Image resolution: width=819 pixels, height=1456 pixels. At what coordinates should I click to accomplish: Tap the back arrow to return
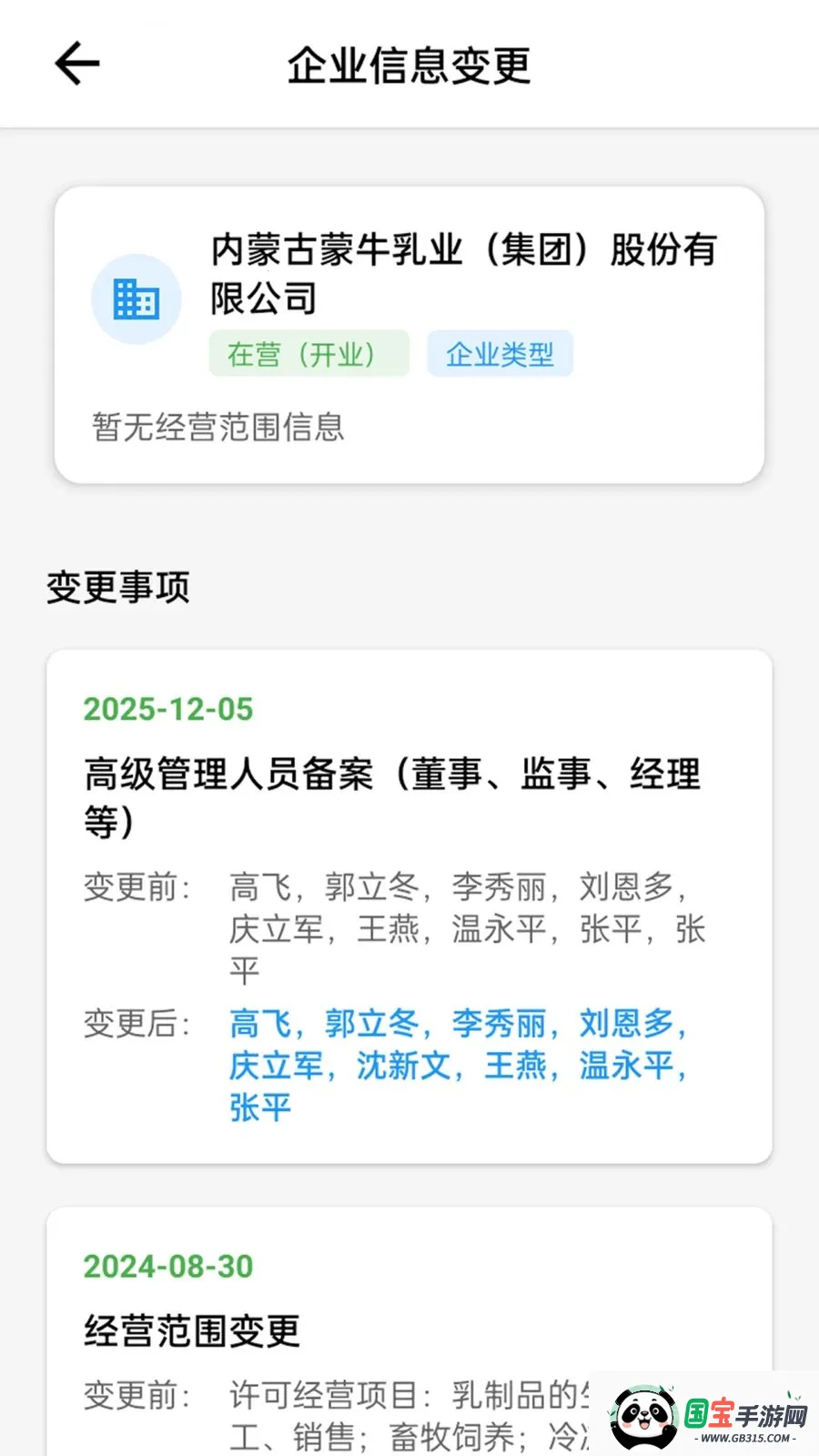pyautogui.click(x=76, y=63)
